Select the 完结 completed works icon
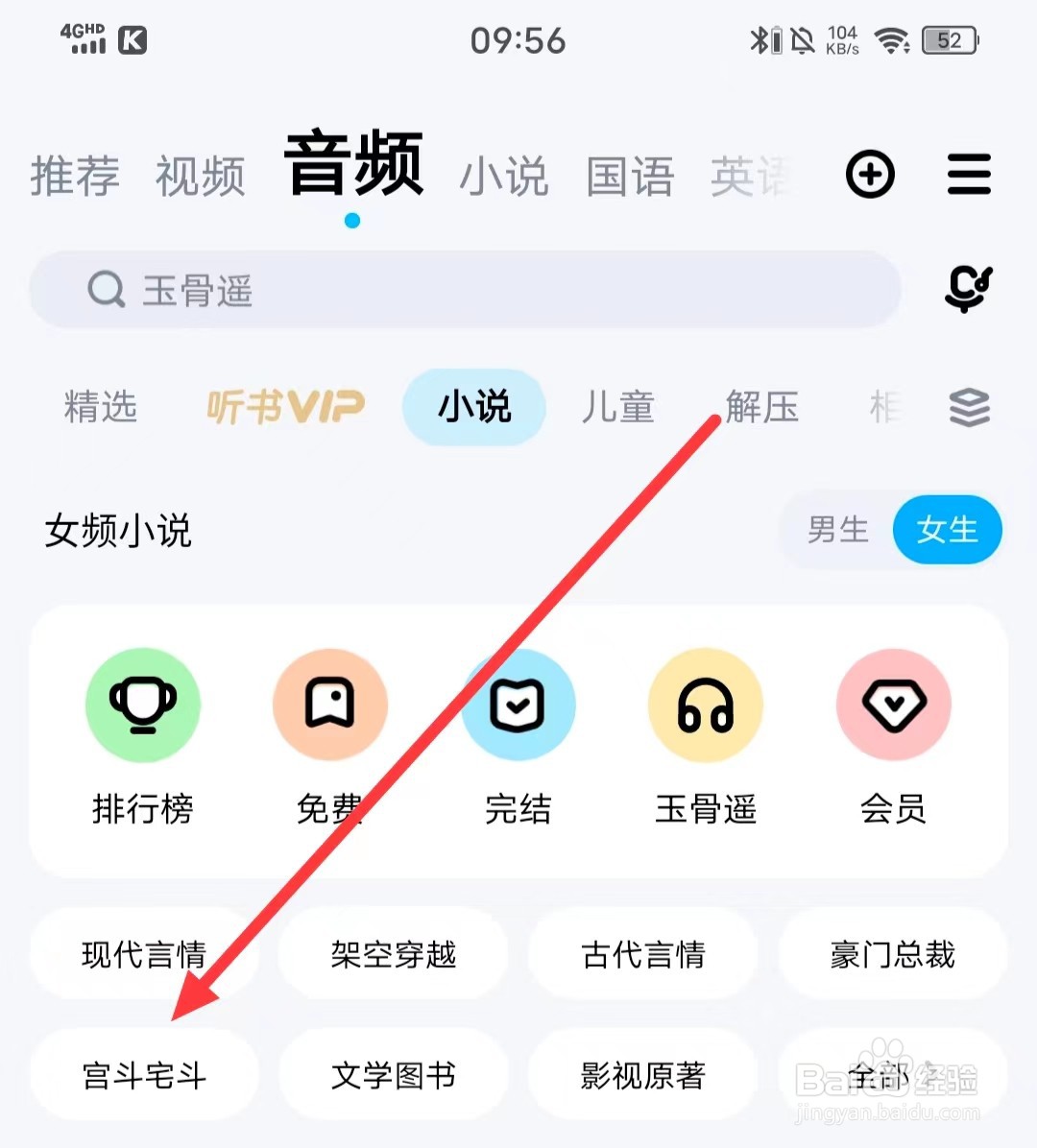1037x1148 pixels. pos(518,706)
